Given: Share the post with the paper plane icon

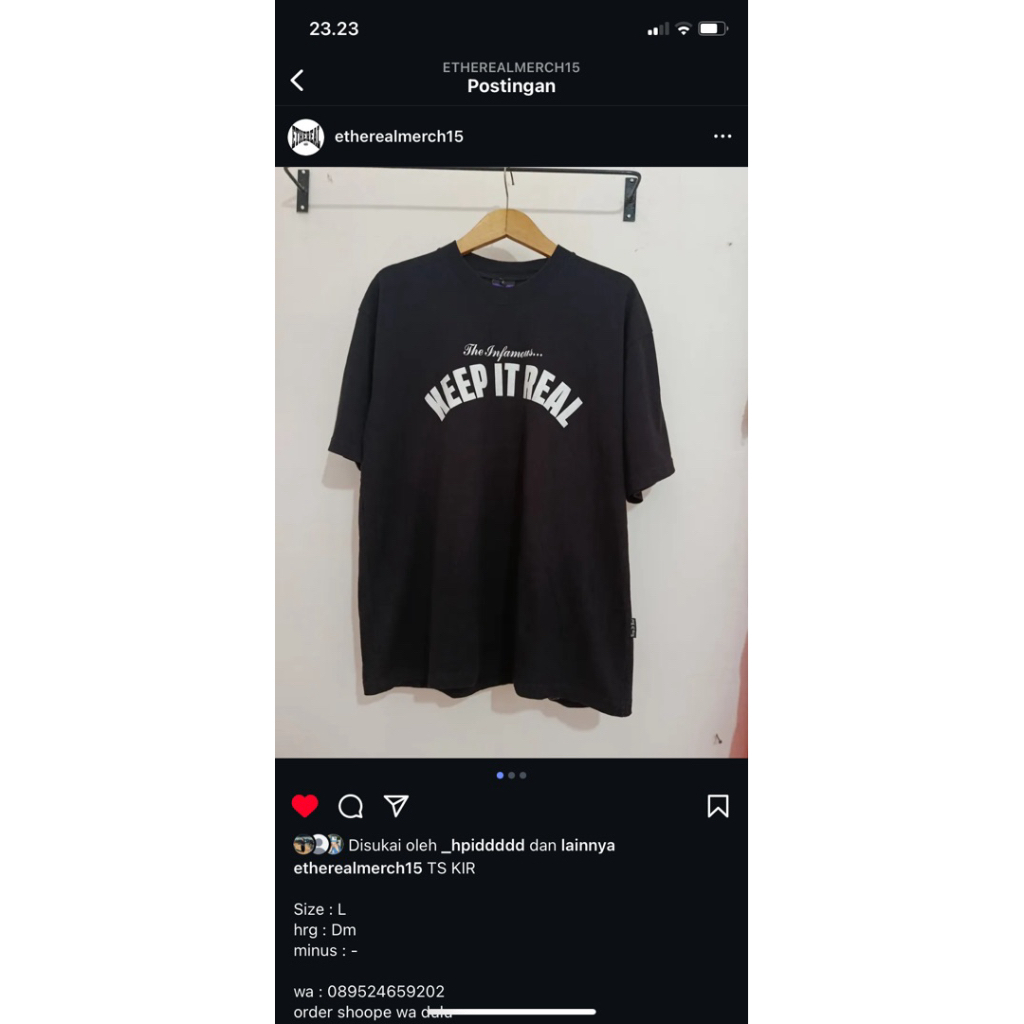Looking at the screenshot, I should (396, 806).
